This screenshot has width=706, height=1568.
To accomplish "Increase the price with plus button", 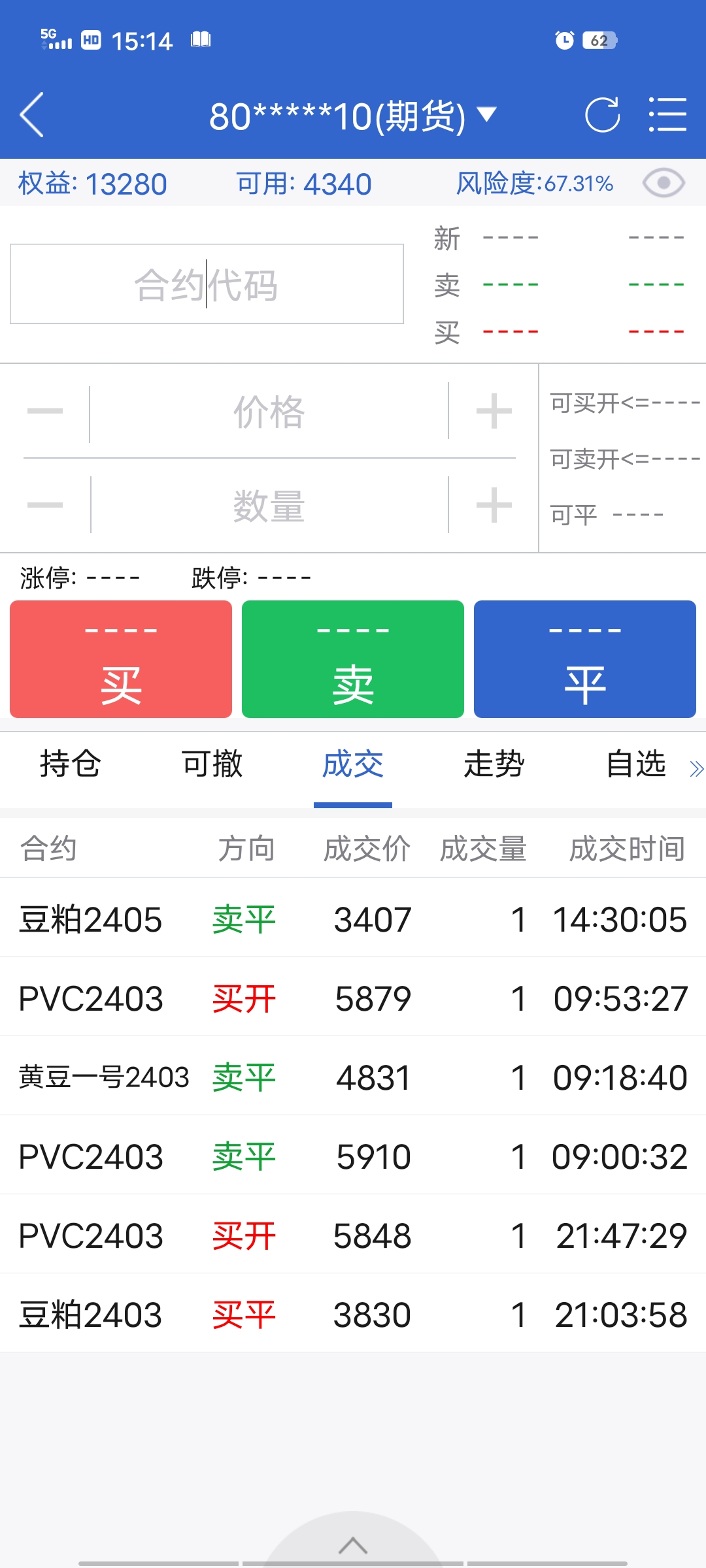I will (x=494, y=412).
